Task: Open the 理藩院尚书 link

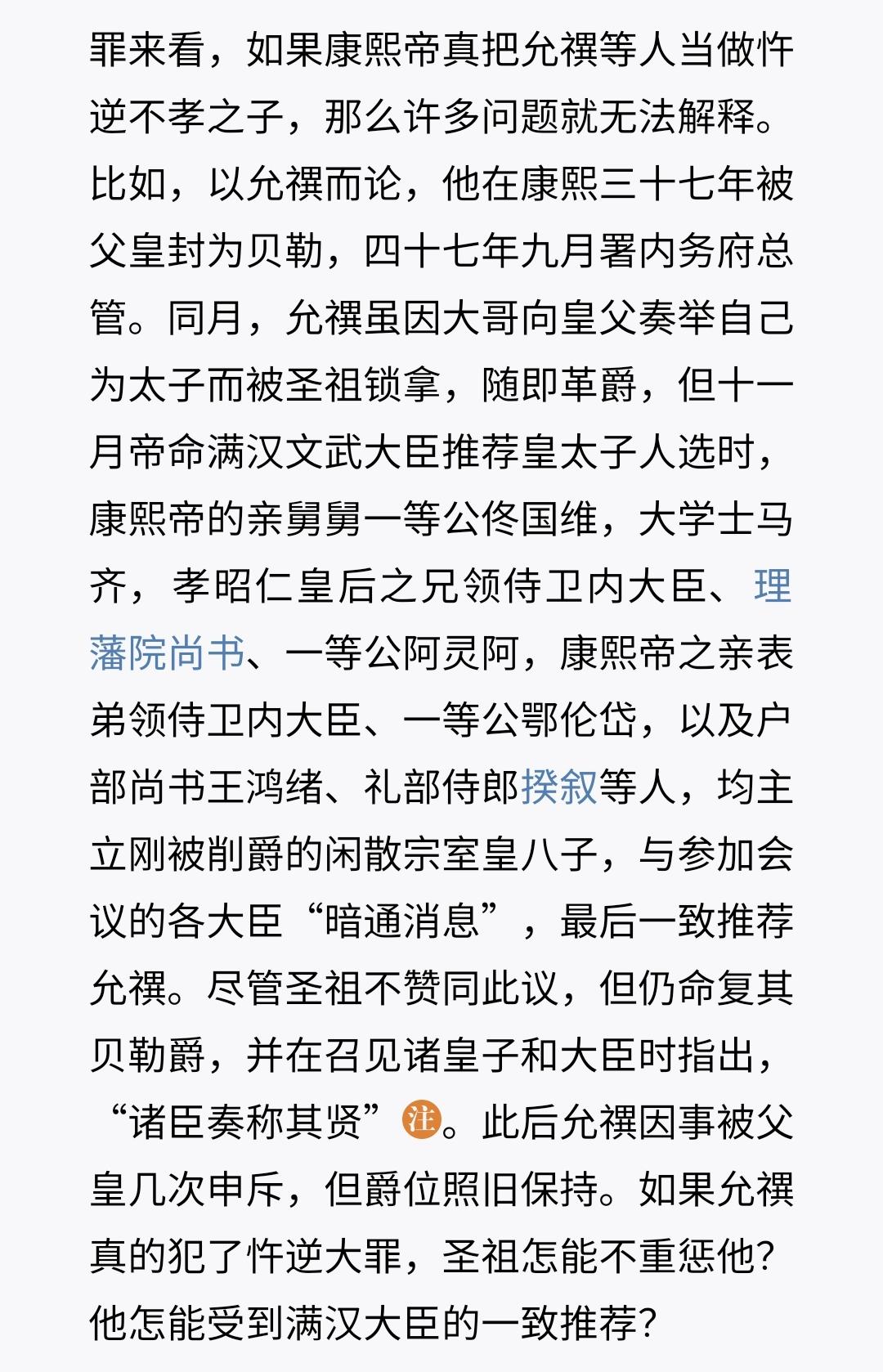Action: (x=168, y=654)
